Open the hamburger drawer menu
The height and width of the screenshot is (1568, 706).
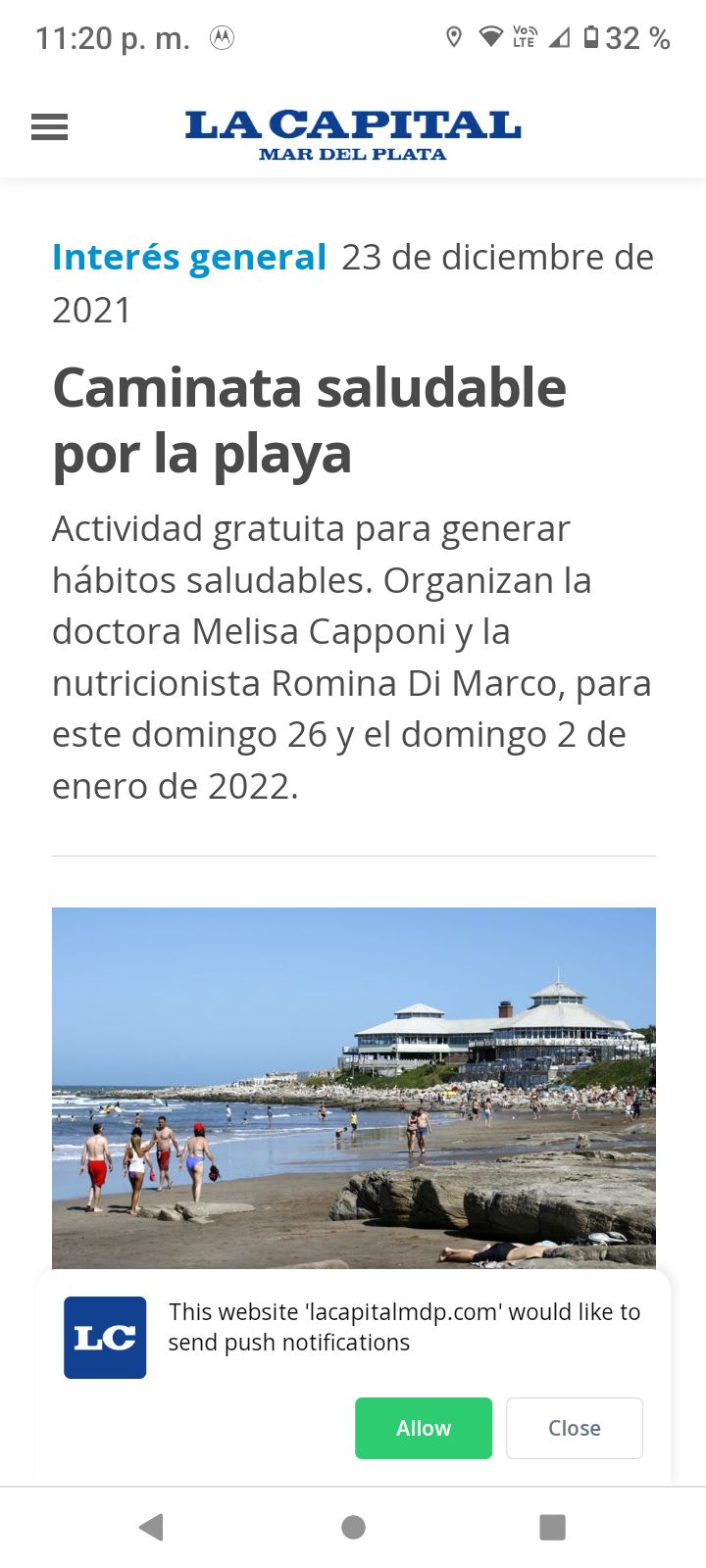point(49,127)
